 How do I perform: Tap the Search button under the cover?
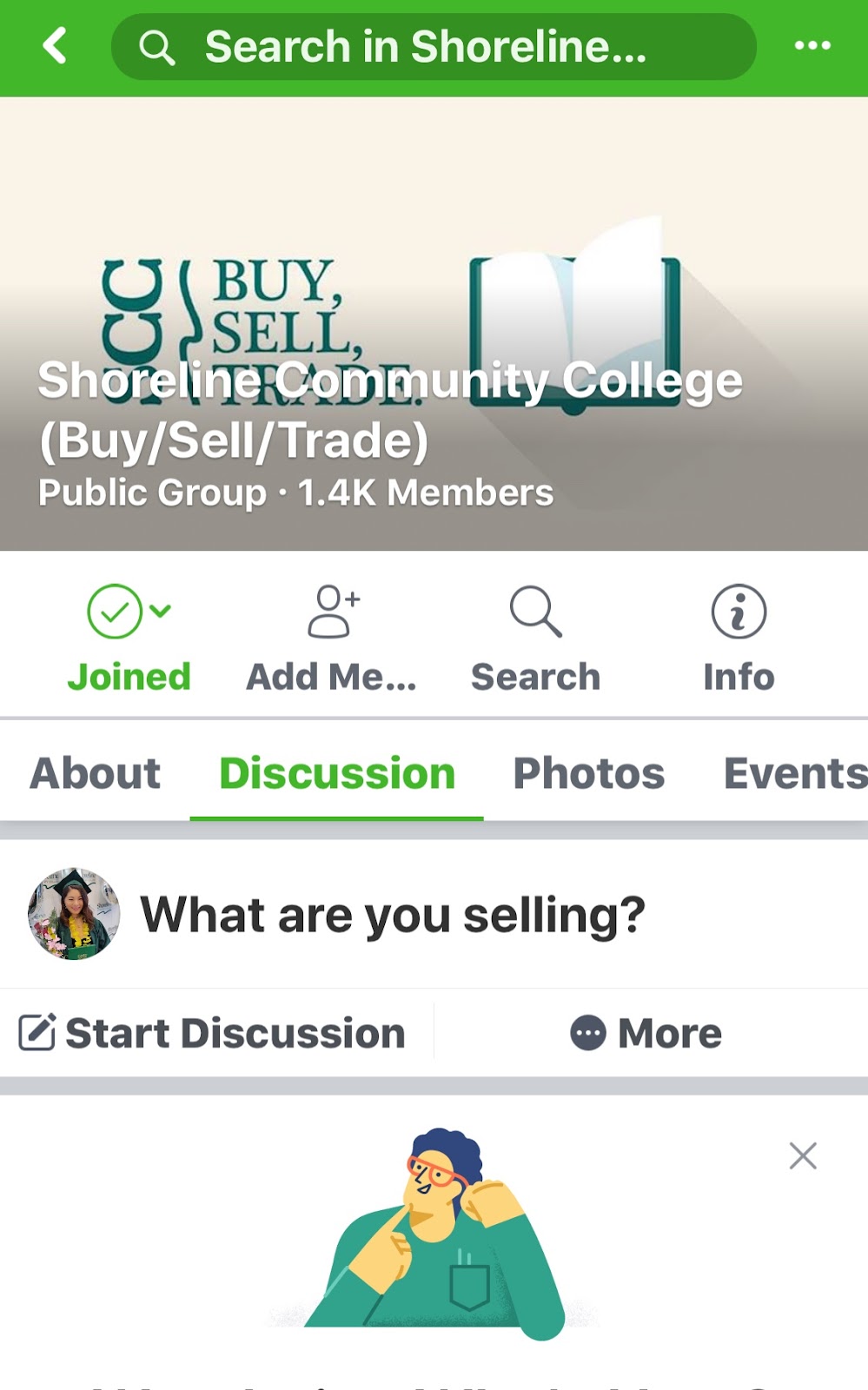535,639
